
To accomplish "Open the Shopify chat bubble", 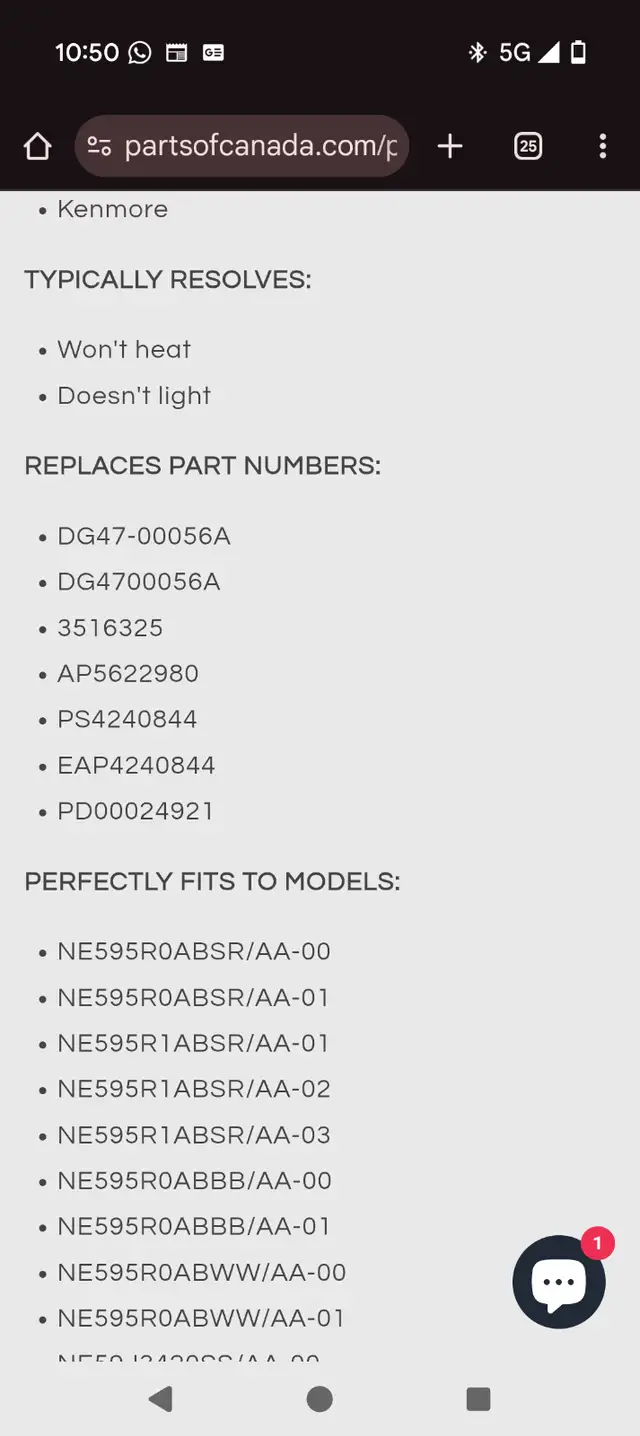I will tap(559, 1281).
